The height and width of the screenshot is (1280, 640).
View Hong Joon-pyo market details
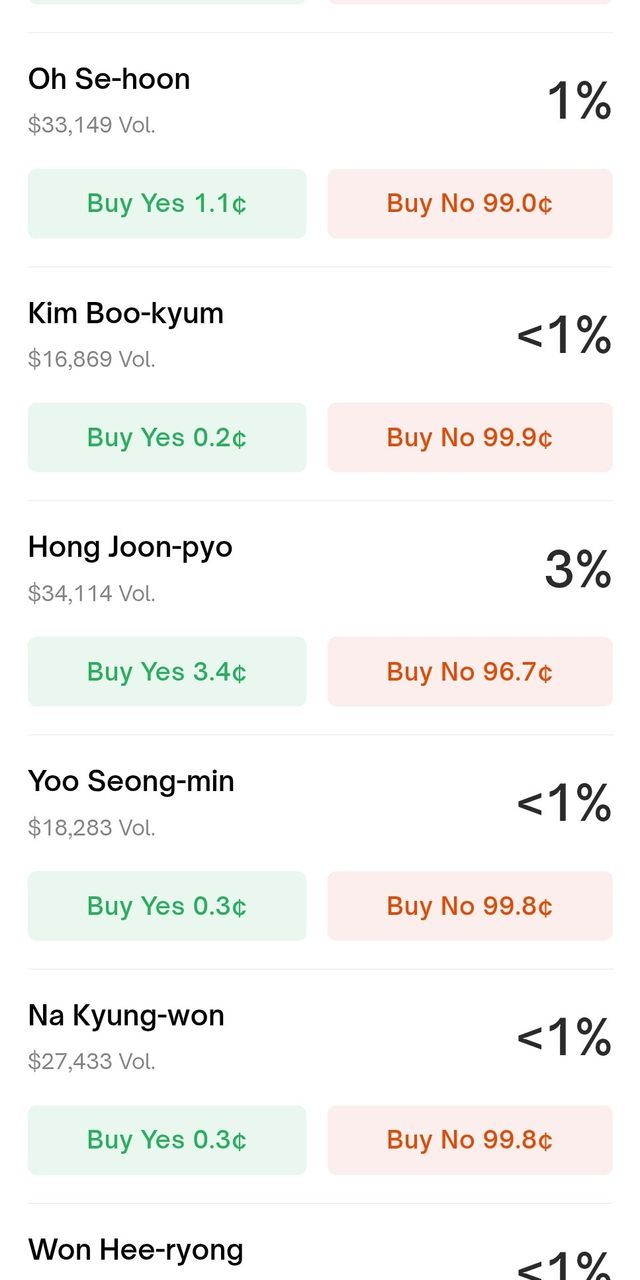point(130,548)
